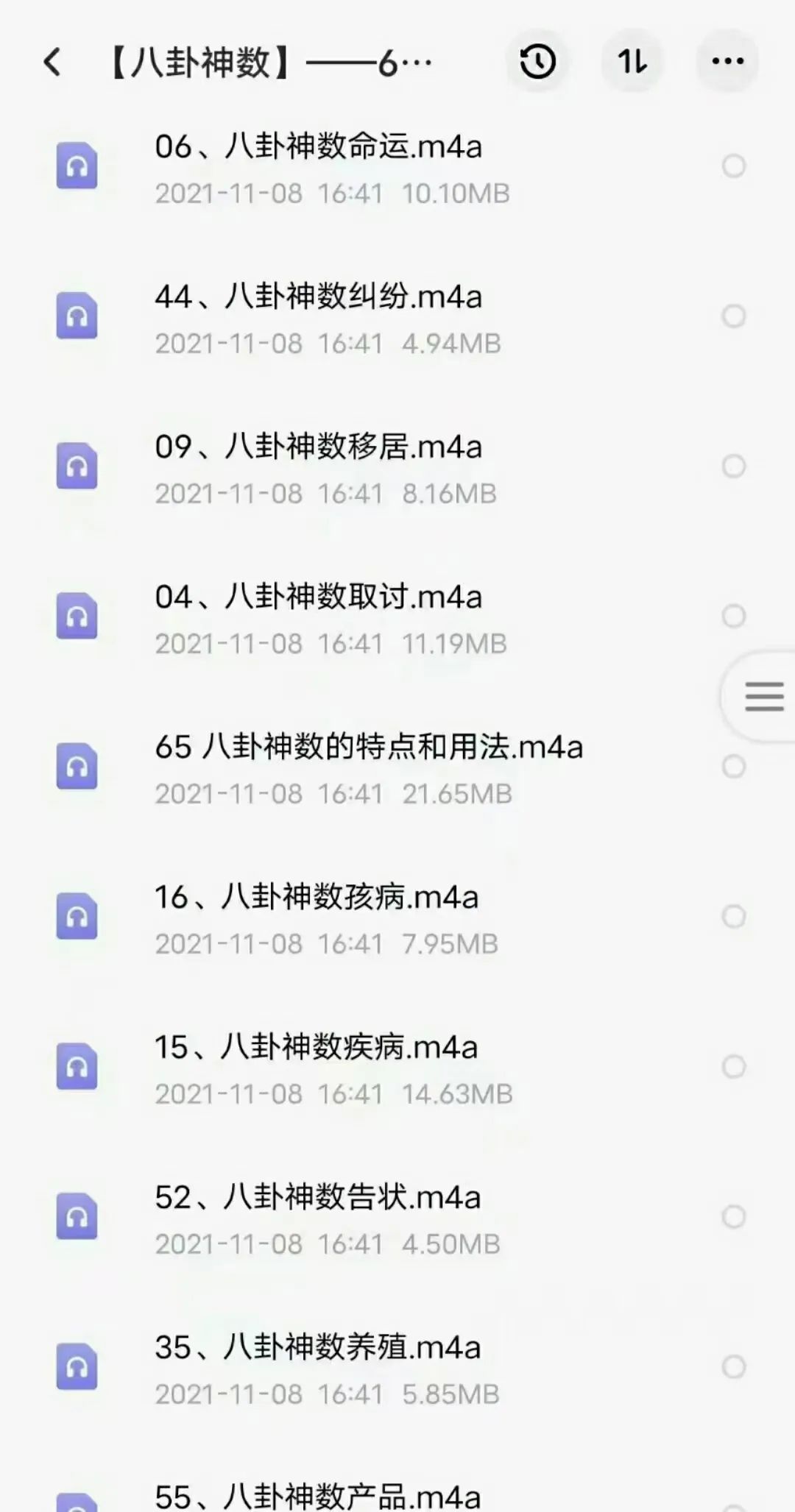Tap the back arrow to exit folder

[52, 63]
